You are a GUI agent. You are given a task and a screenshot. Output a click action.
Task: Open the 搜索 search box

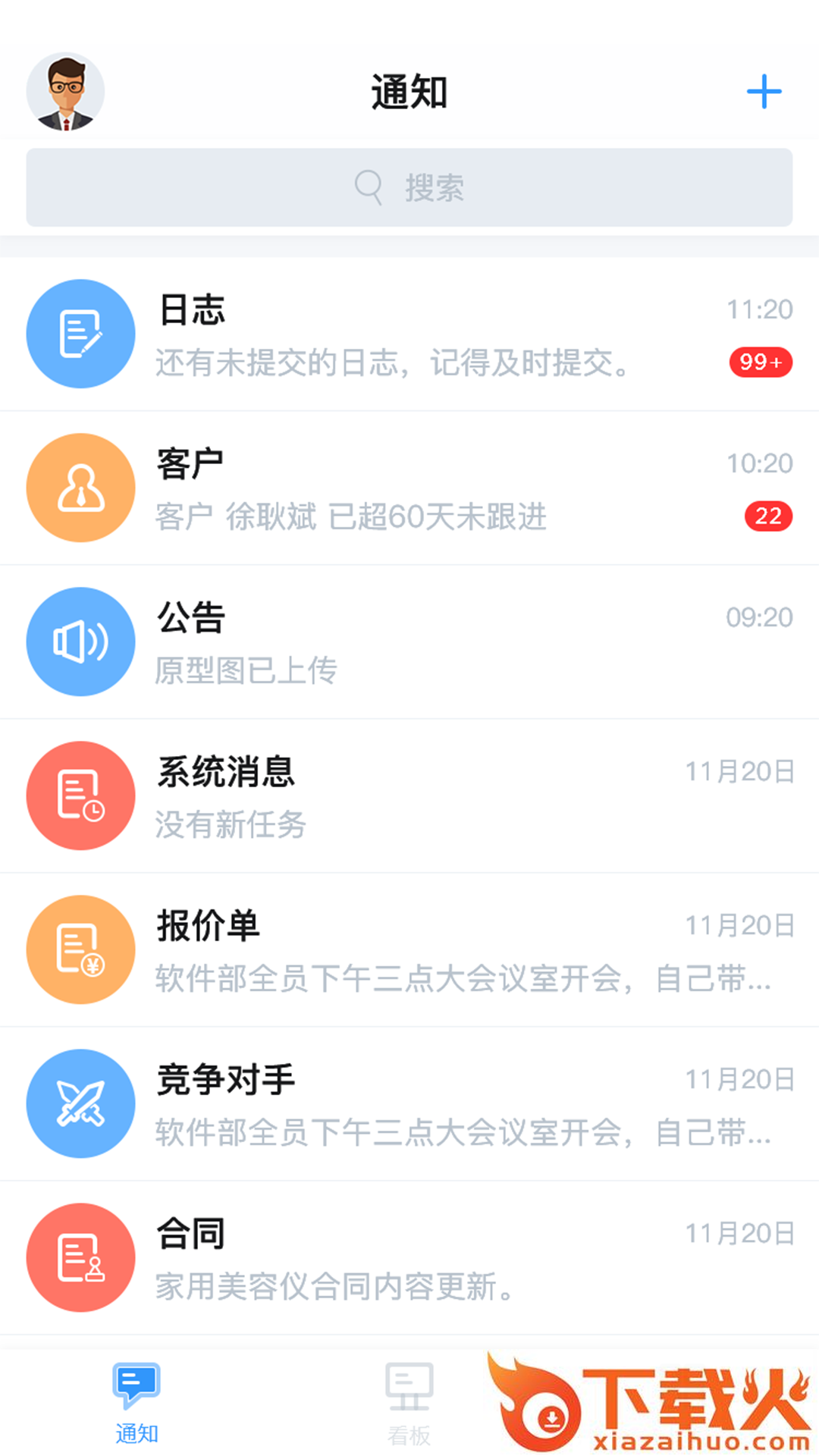coord(409,187)
